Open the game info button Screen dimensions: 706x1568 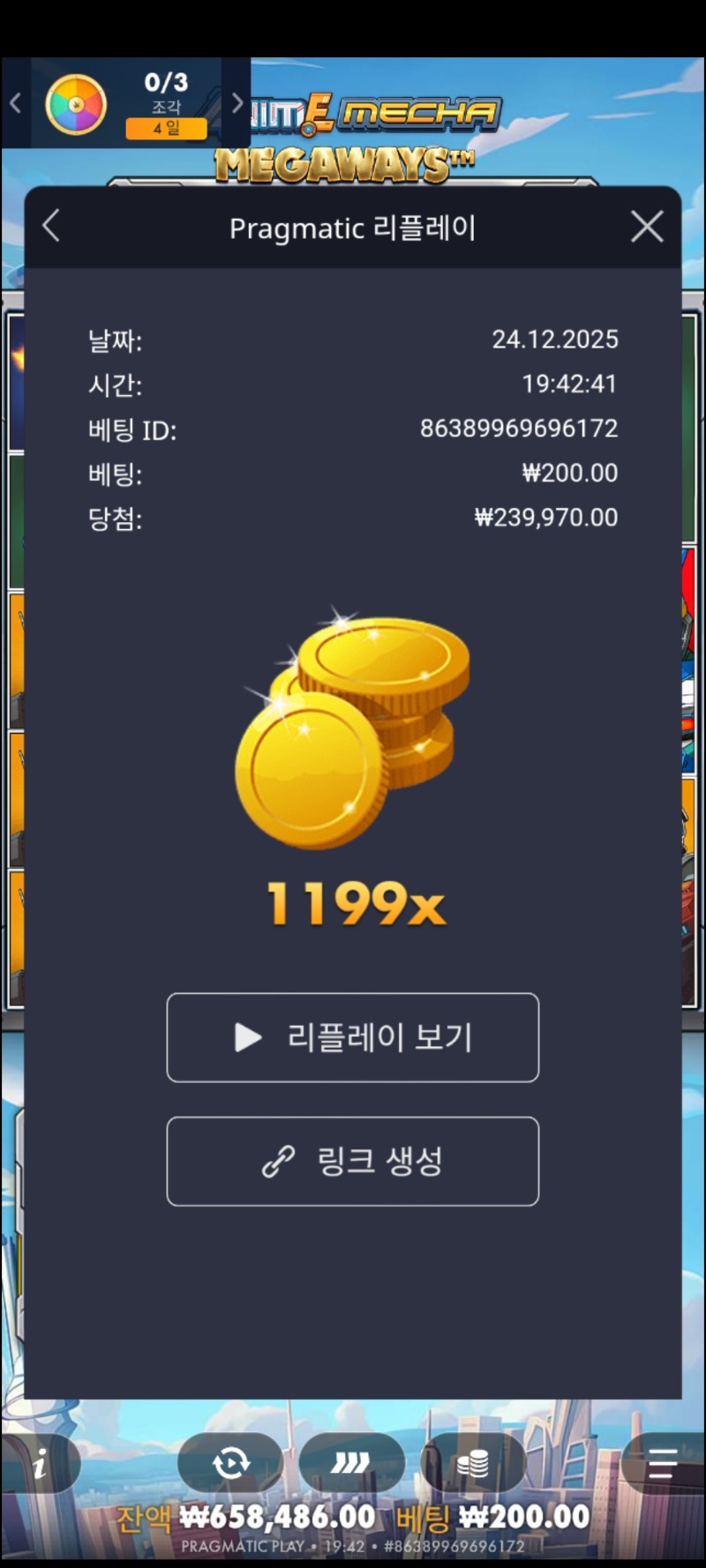coord(40,1464)
